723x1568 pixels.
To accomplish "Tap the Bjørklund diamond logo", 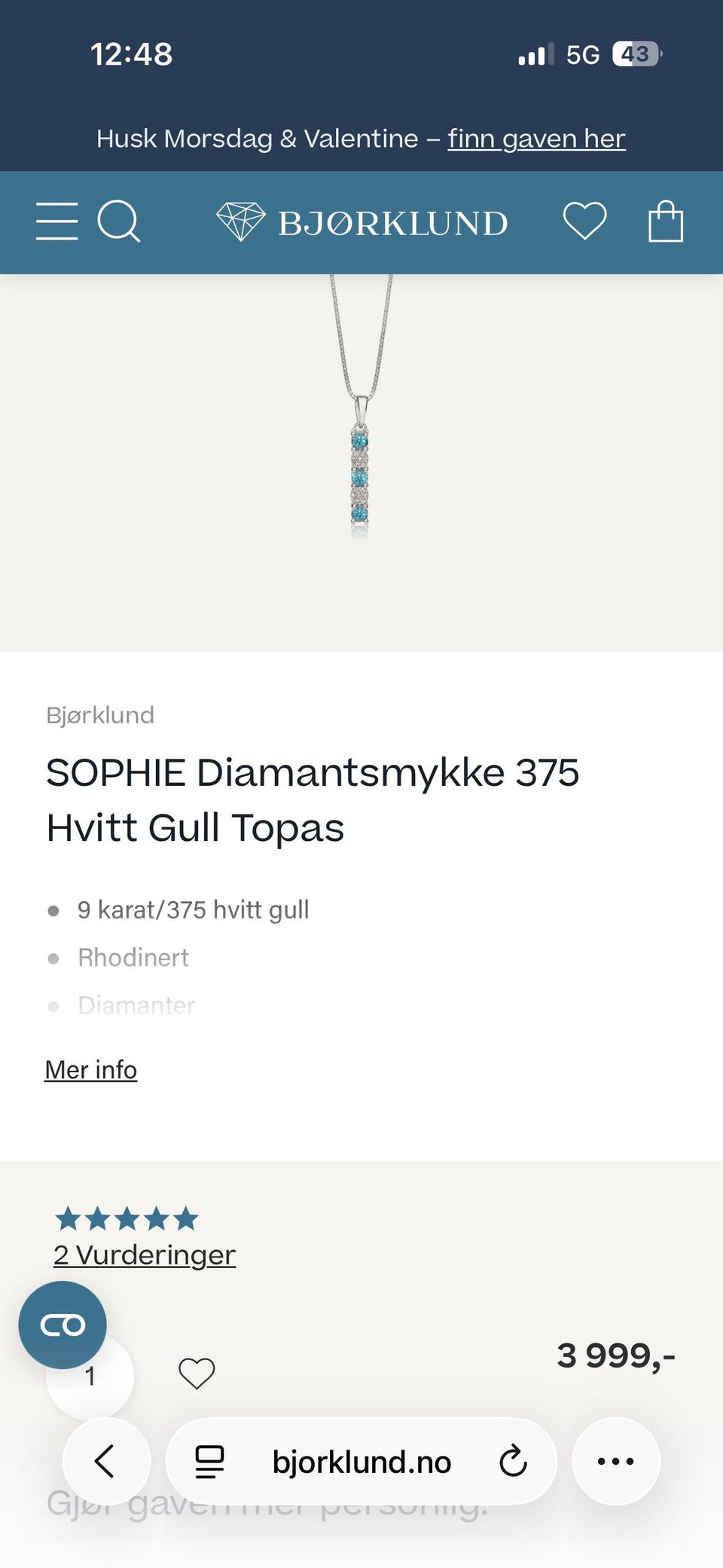I will click(x=361, y=221).
